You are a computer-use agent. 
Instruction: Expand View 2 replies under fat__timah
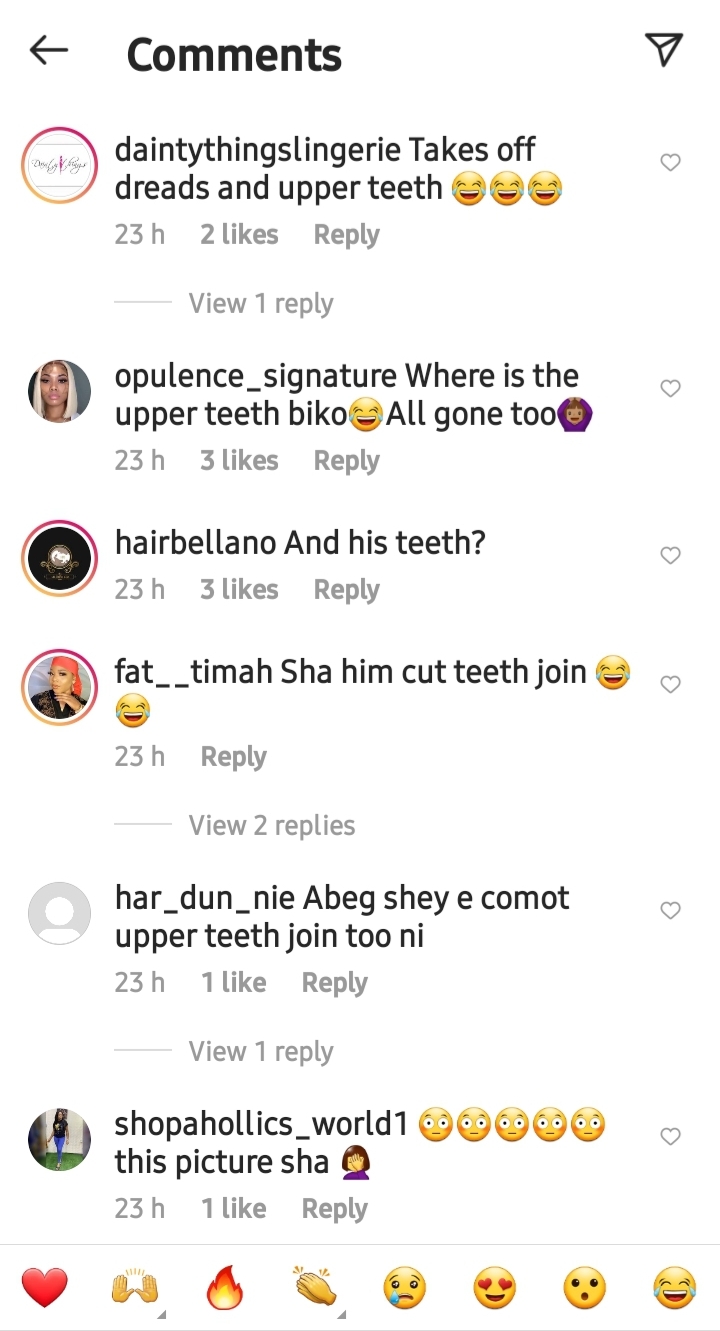[272, 825]
